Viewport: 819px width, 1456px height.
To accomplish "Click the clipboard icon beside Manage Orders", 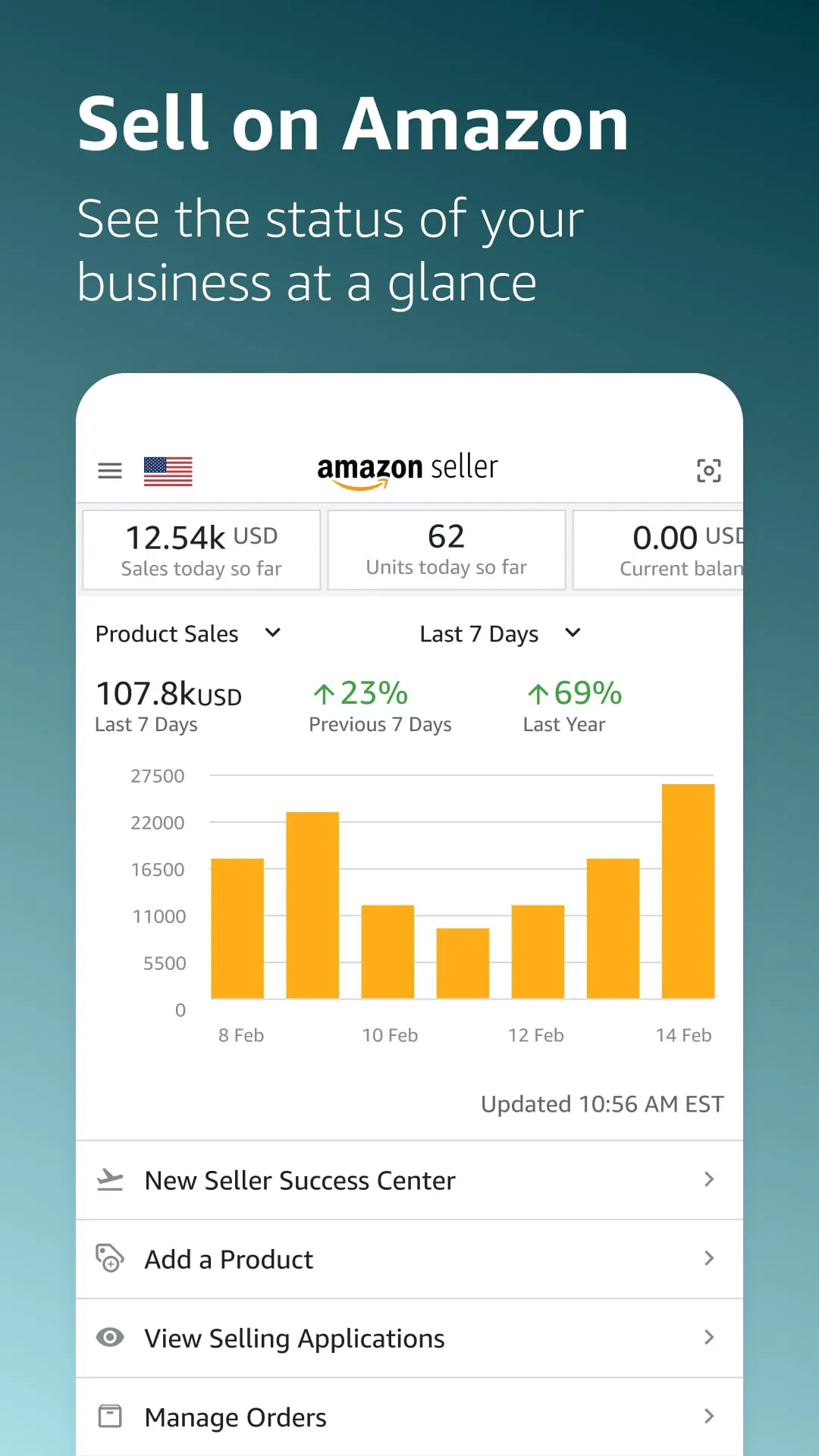I will tap(111, 1417).
